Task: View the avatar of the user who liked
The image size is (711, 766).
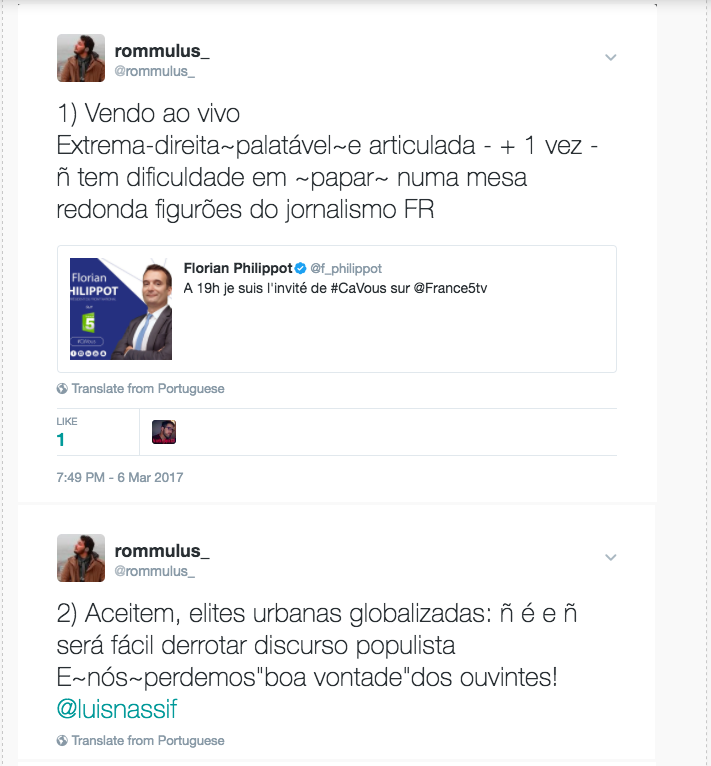Action: [x=164, y=432]
